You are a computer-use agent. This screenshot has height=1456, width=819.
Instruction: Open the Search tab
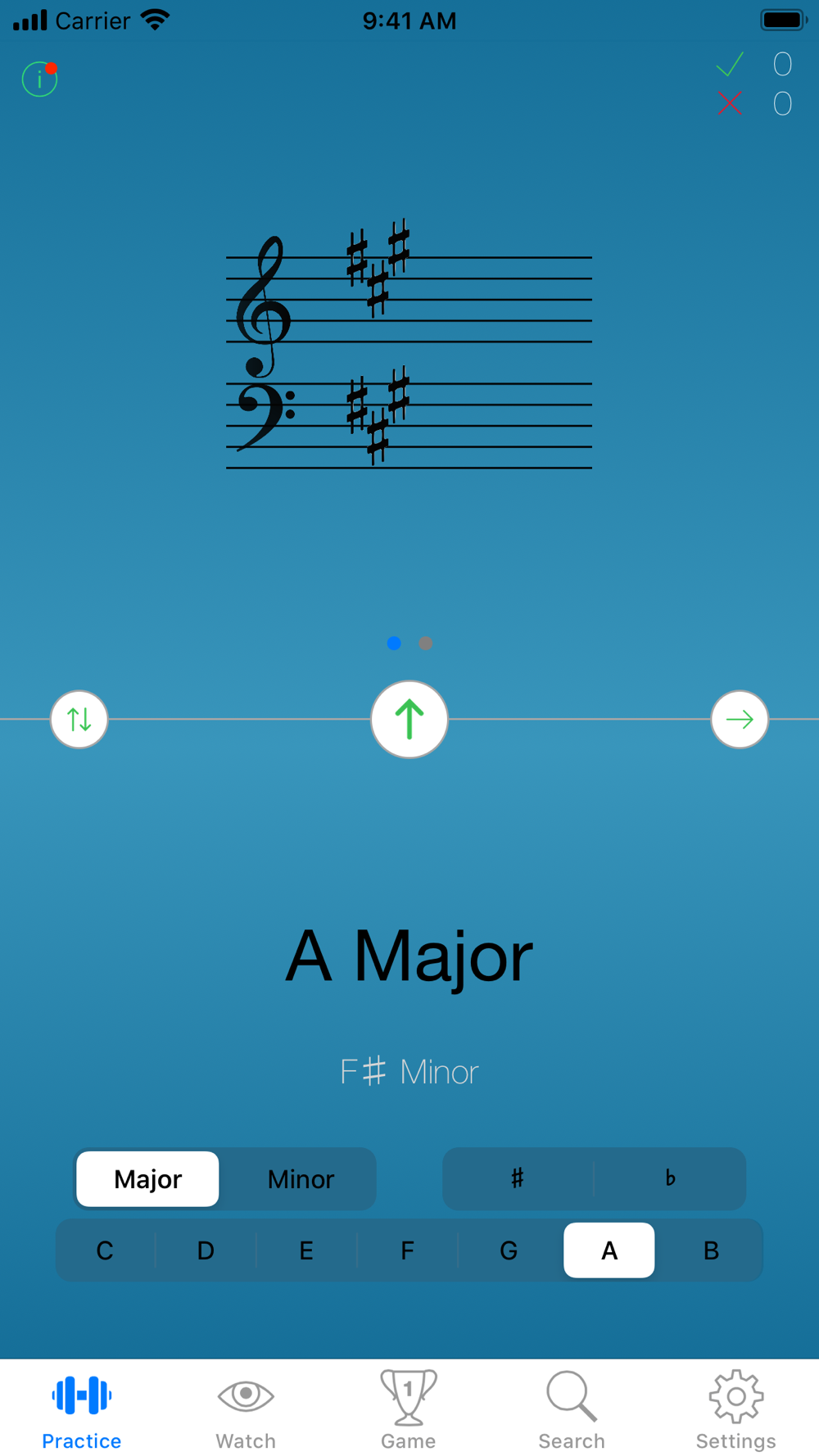tap(572, 1410)
